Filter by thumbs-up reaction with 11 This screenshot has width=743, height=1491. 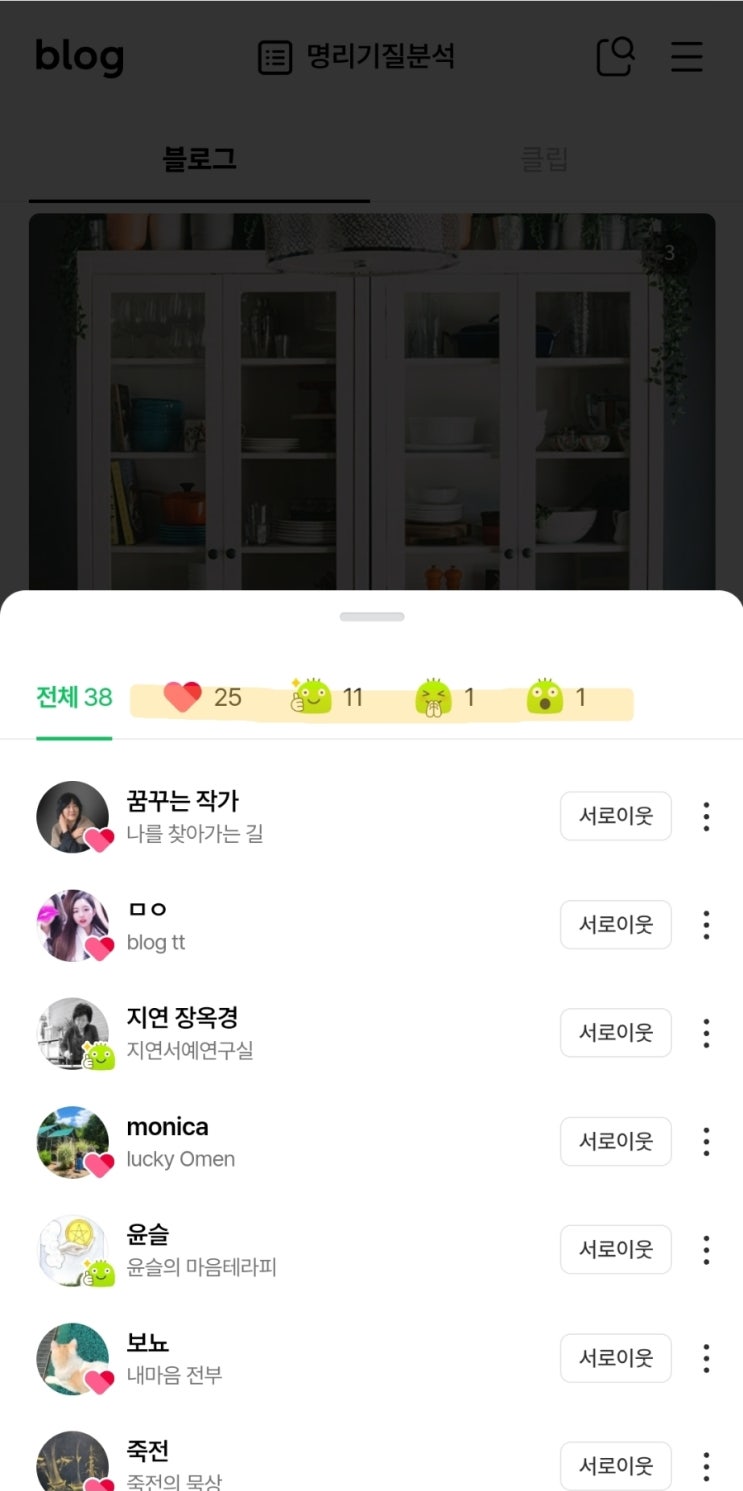[x=328, y=697]
